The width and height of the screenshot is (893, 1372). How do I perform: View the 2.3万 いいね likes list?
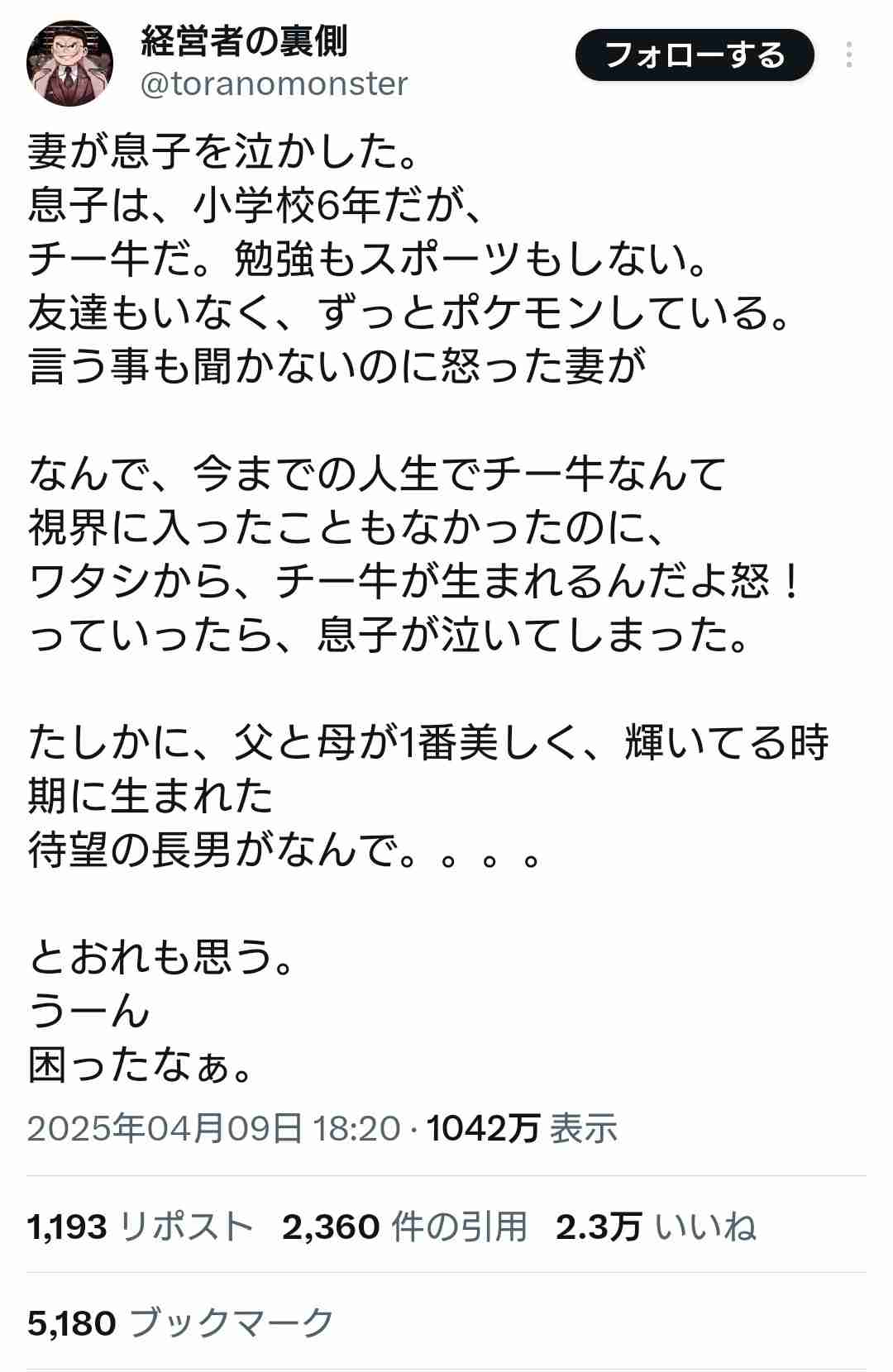coord(656,1227)
